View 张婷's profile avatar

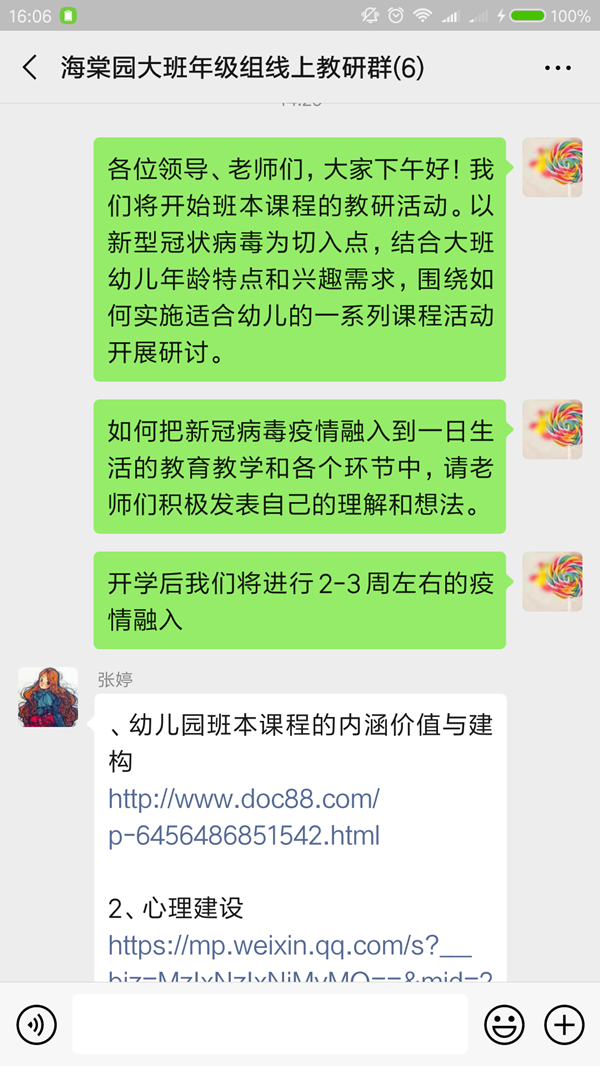(48, 697)
